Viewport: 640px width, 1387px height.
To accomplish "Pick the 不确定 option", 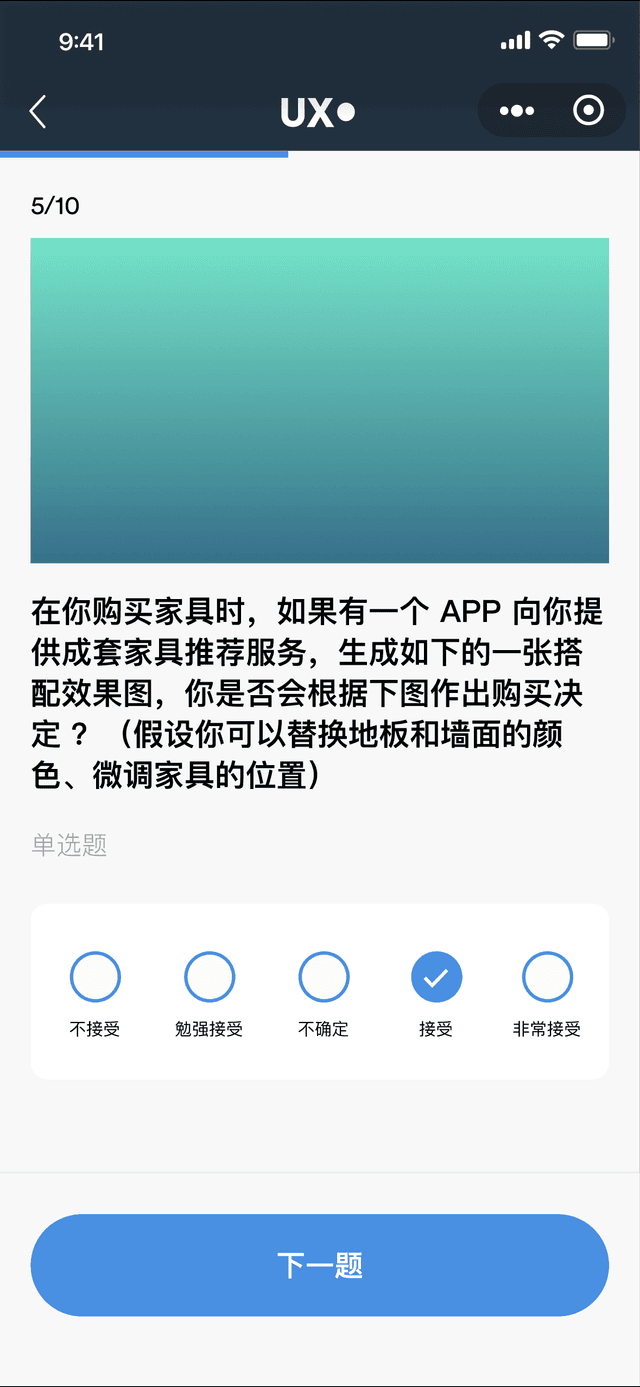I will tap(323, 977).
